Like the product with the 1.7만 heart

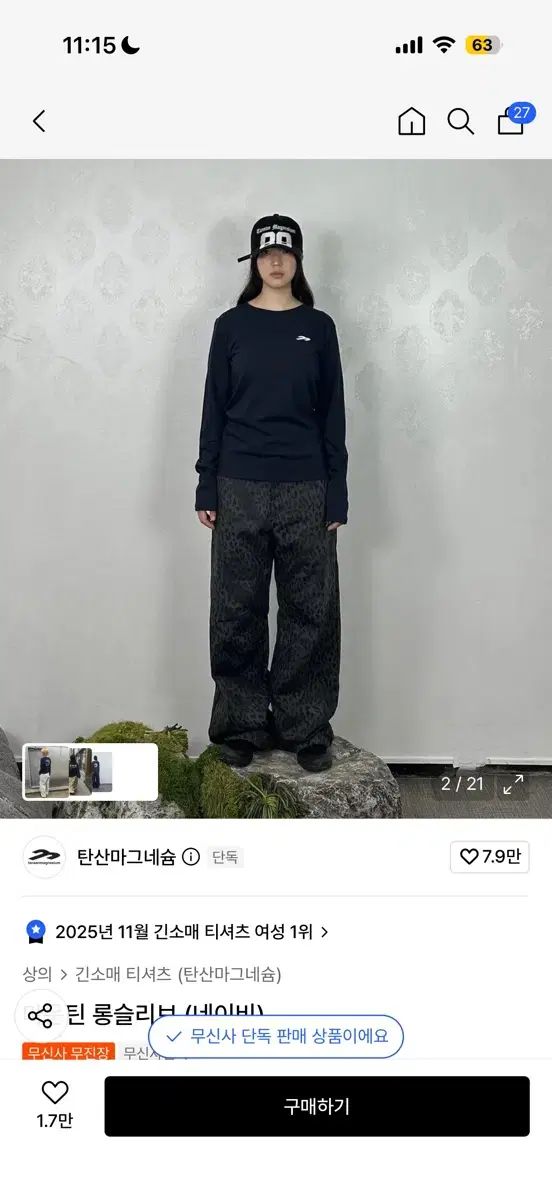(x=55, y=1105)
